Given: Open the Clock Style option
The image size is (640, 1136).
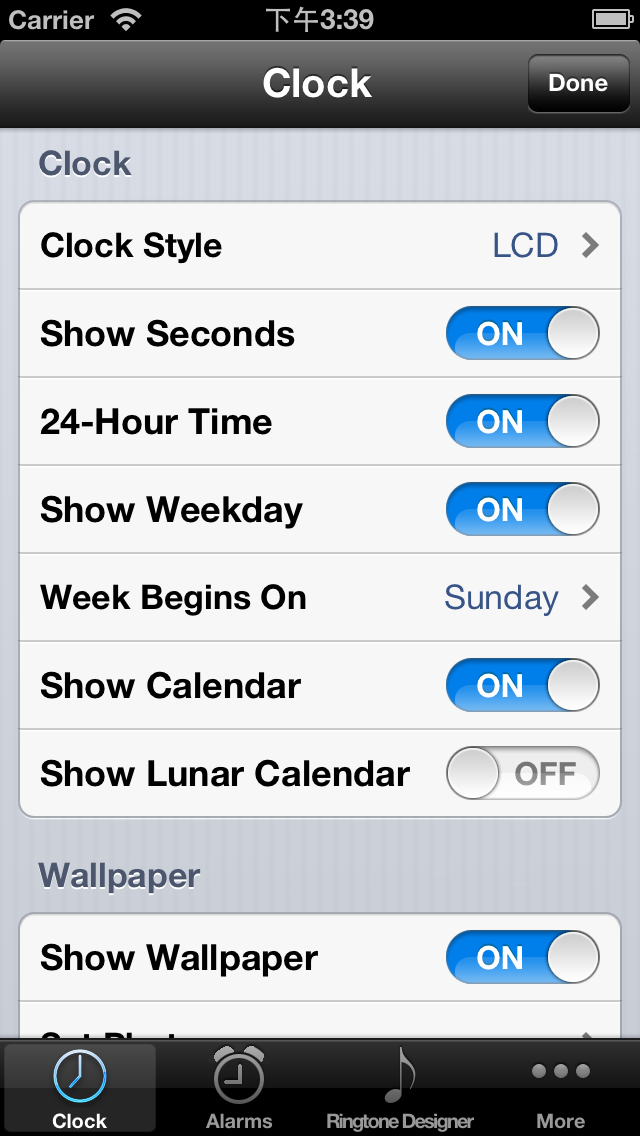Looking at the screenshot, I should tap(320, 246).
